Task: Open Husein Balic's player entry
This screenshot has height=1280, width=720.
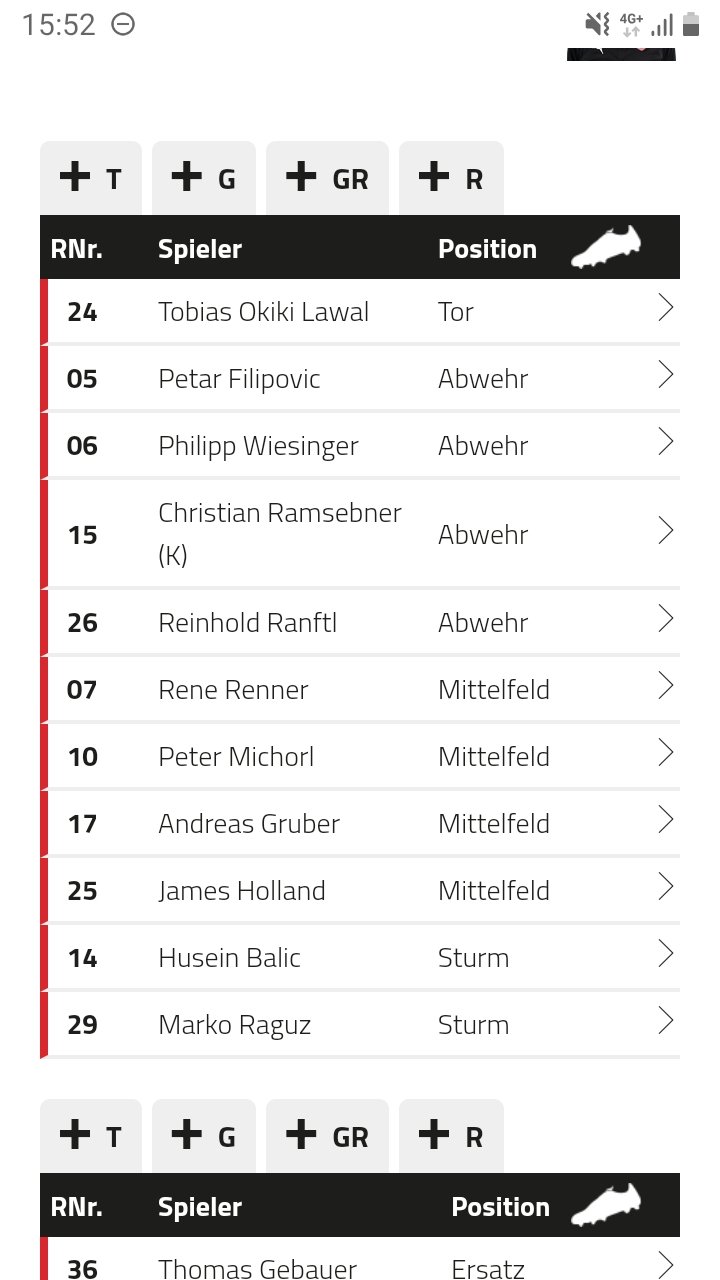Action: pyautogui.click(x=360, y=958)
